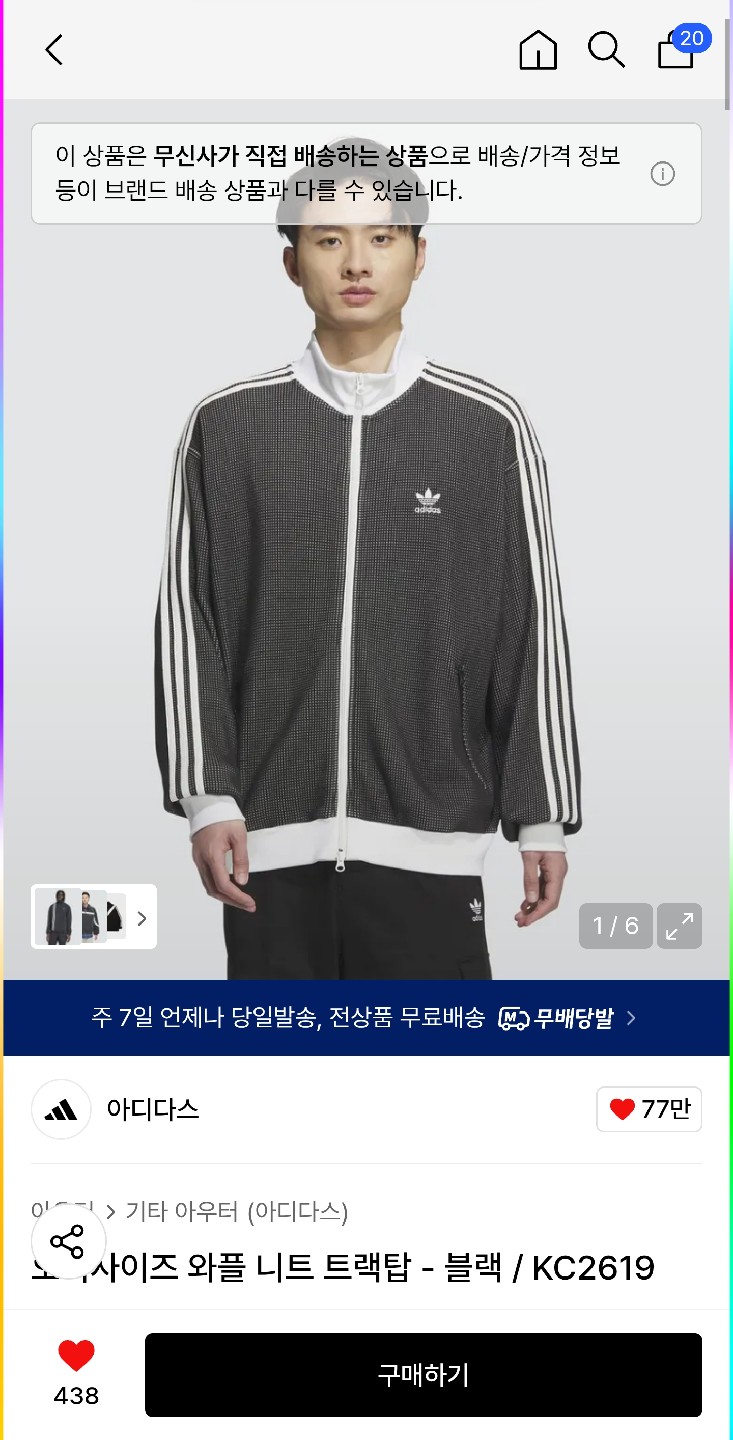Open the search magnifier
Screen dimensions: 733x1440
(x=606, y=49)
